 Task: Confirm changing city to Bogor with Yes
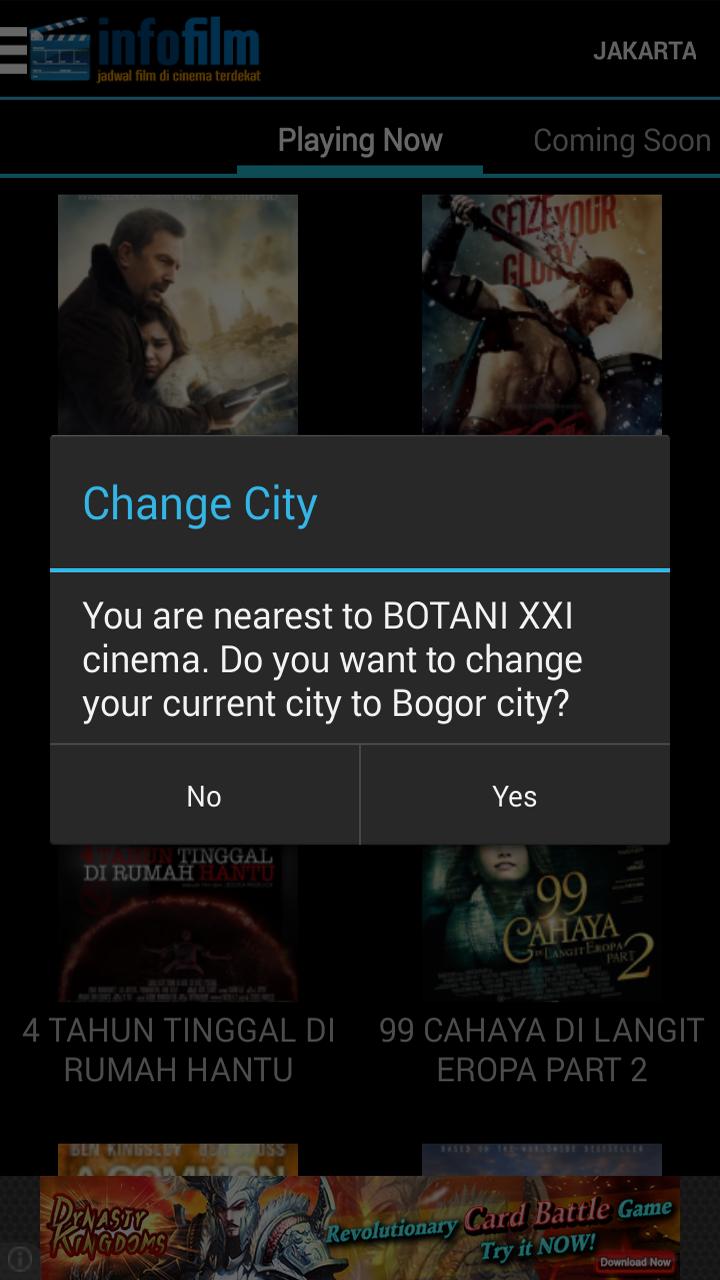515,796
